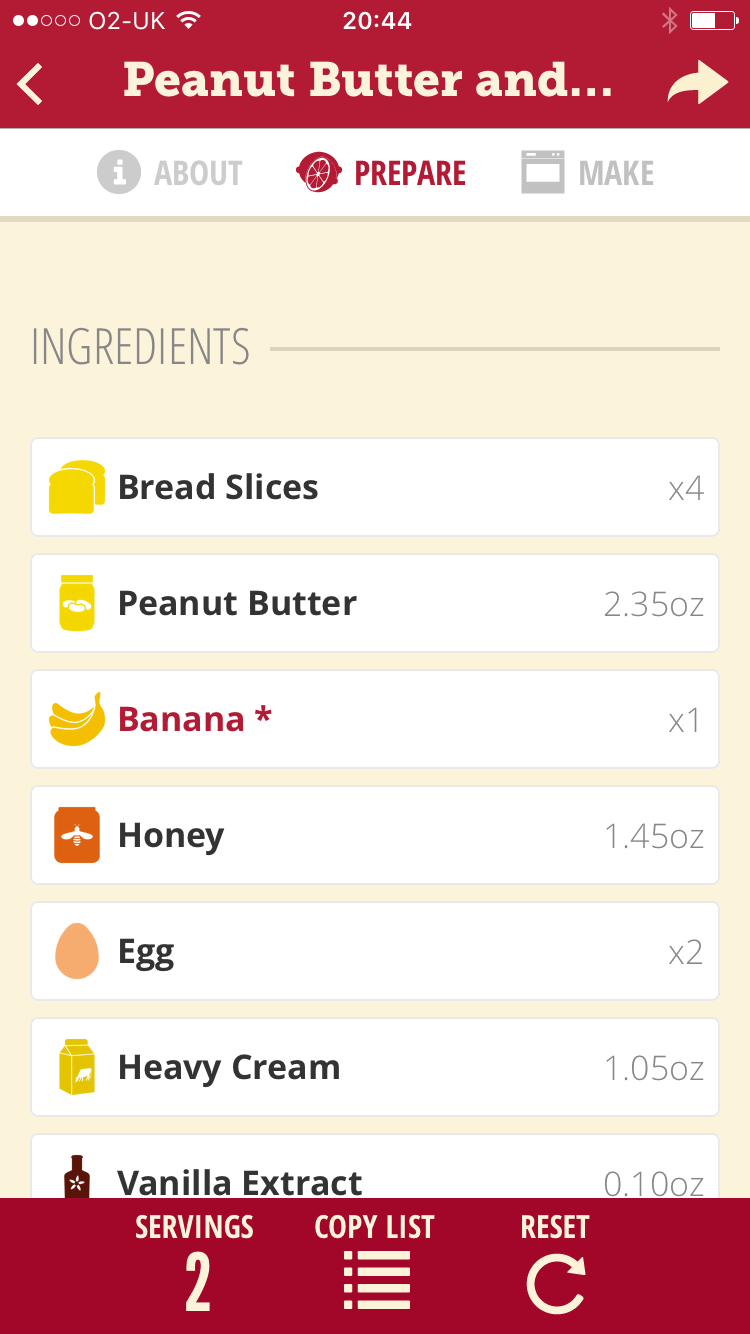Select the Egg ingredient row
The height and width of the screenshot is (1334, 750).
point(375,951)
